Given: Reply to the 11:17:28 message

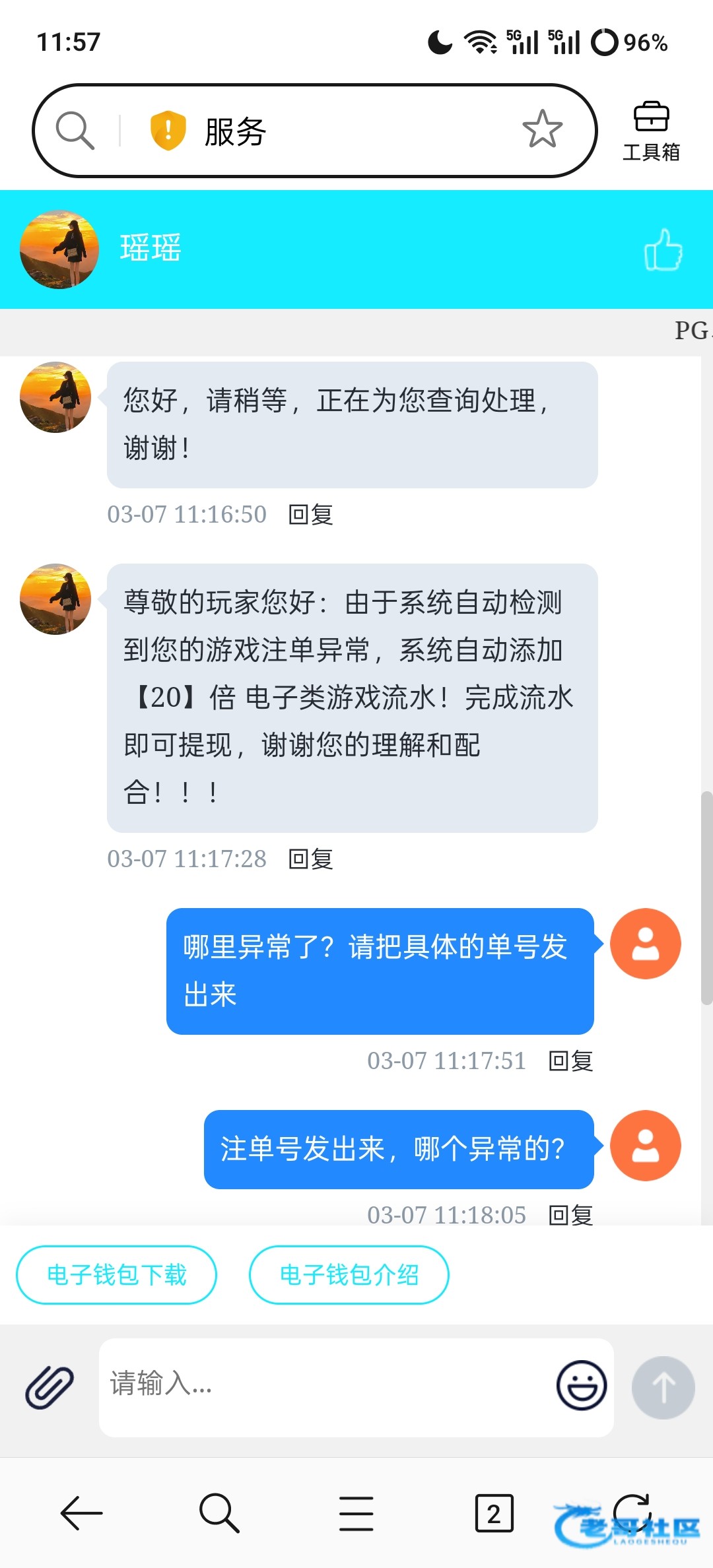Looking at the screenshot, I should pos(311,859).
